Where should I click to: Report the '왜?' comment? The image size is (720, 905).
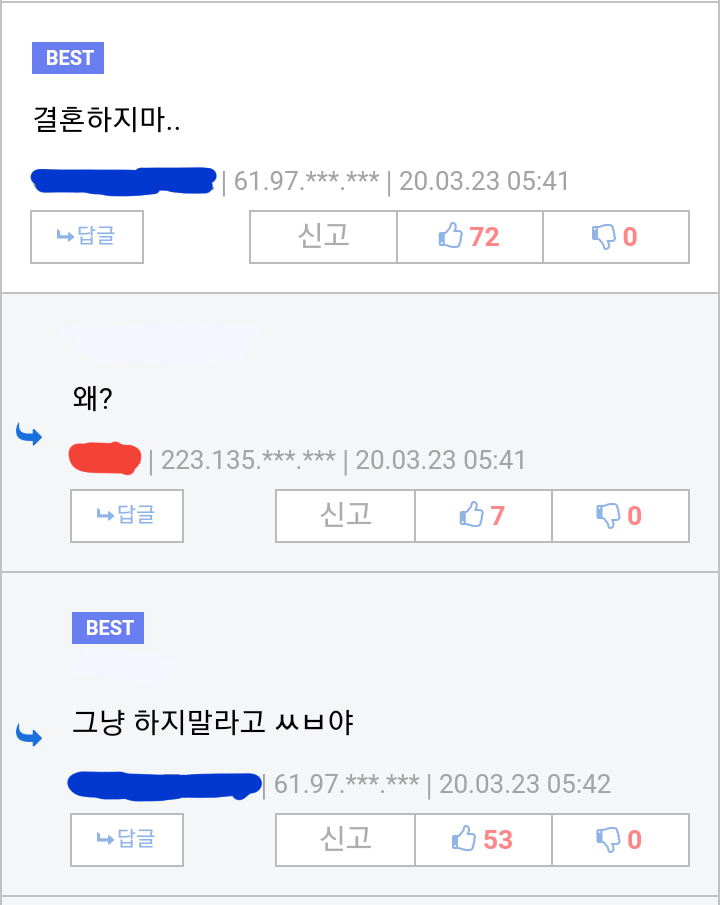(345, 516)
